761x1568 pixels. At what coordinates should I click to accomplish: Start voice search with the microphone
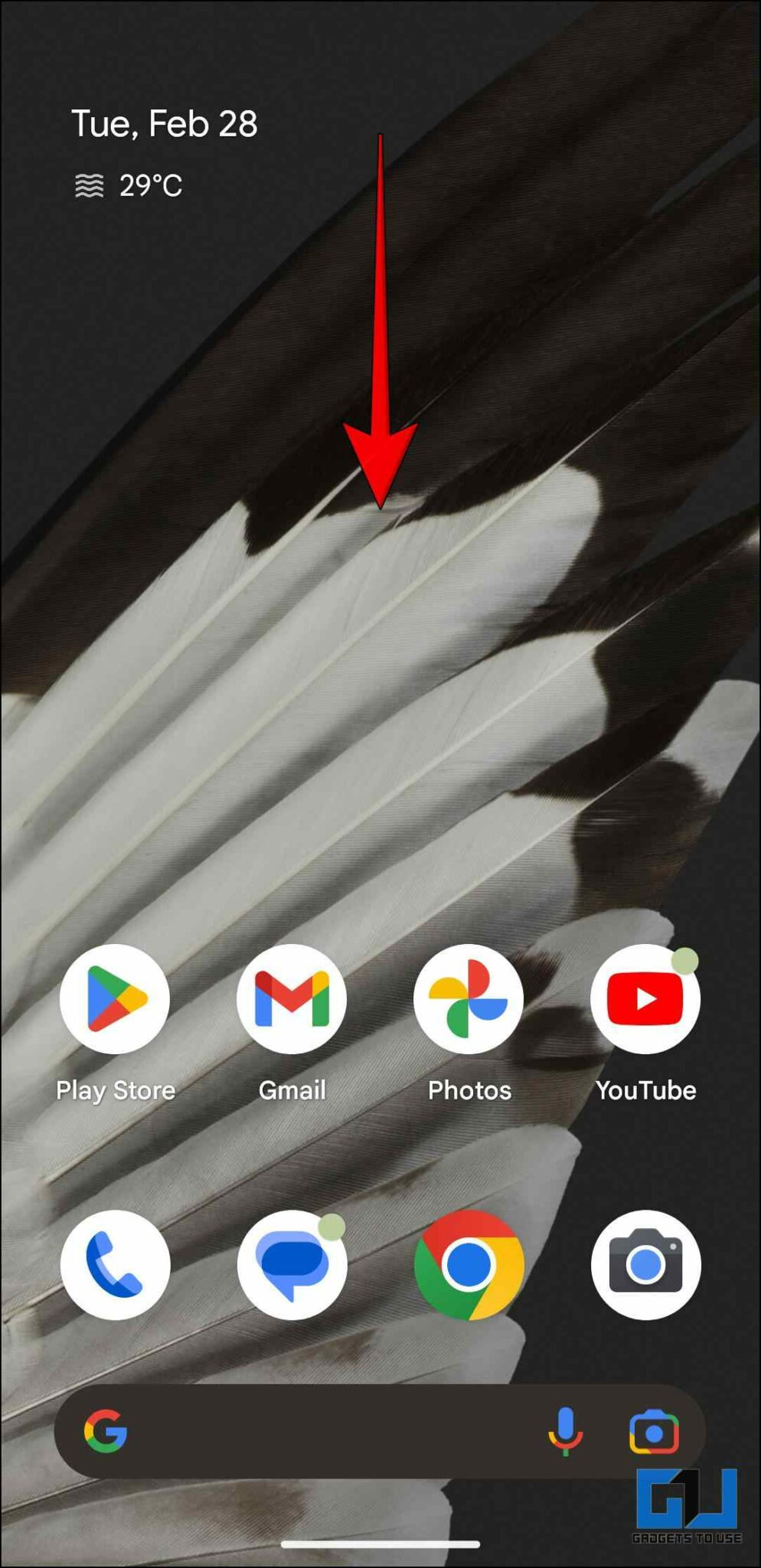(x=565, y=1430)
